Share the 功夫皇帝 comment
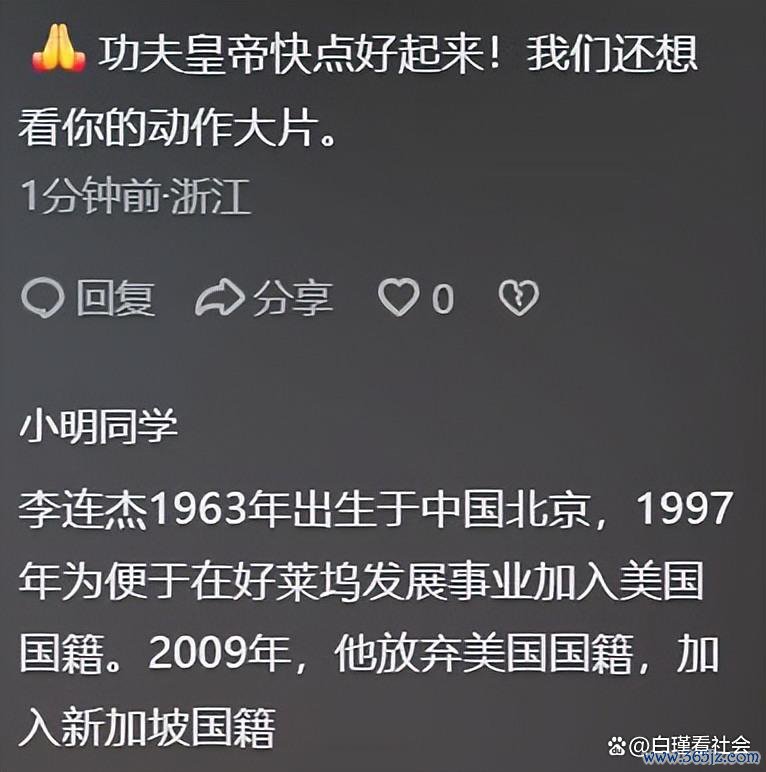Image resolution: width=766 pixels, height=772 pixels. [264, 298]
